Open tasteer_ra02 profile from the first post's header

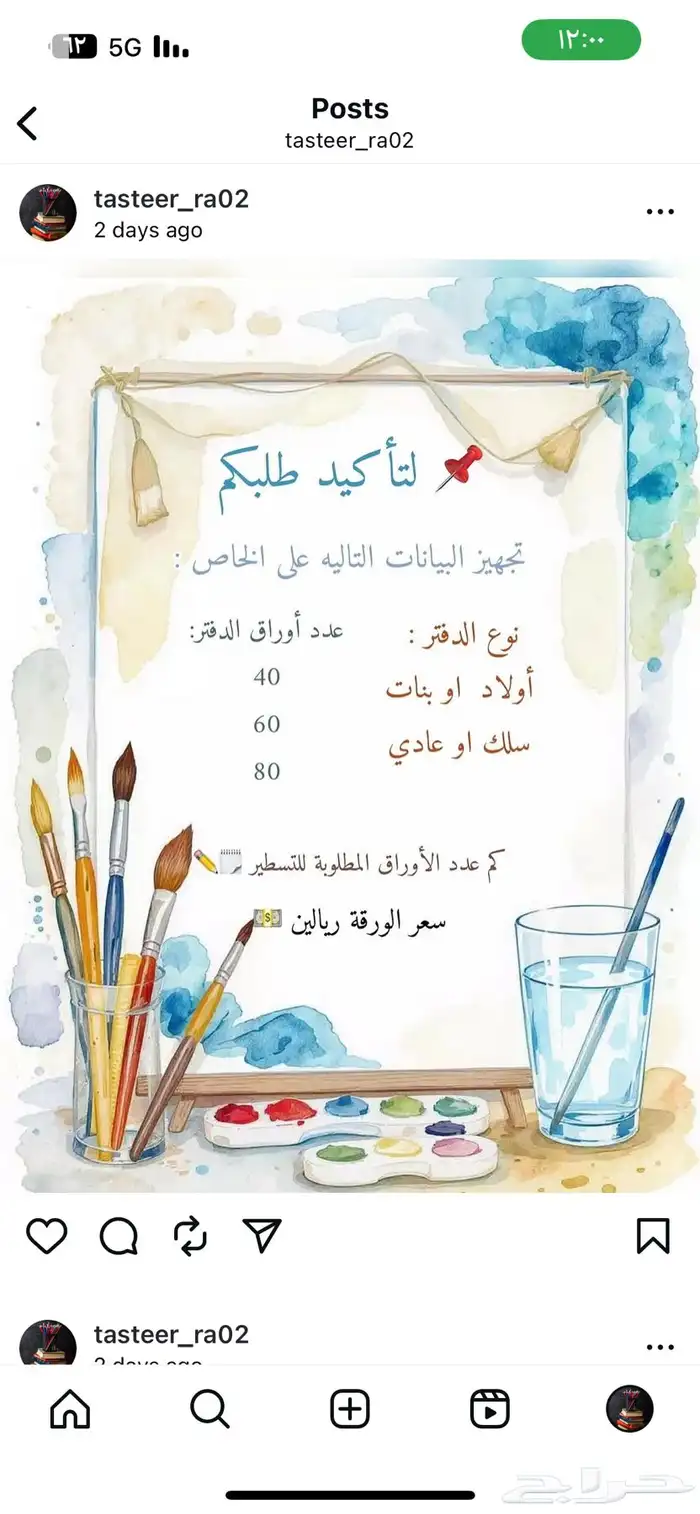(x=171, y=199)
